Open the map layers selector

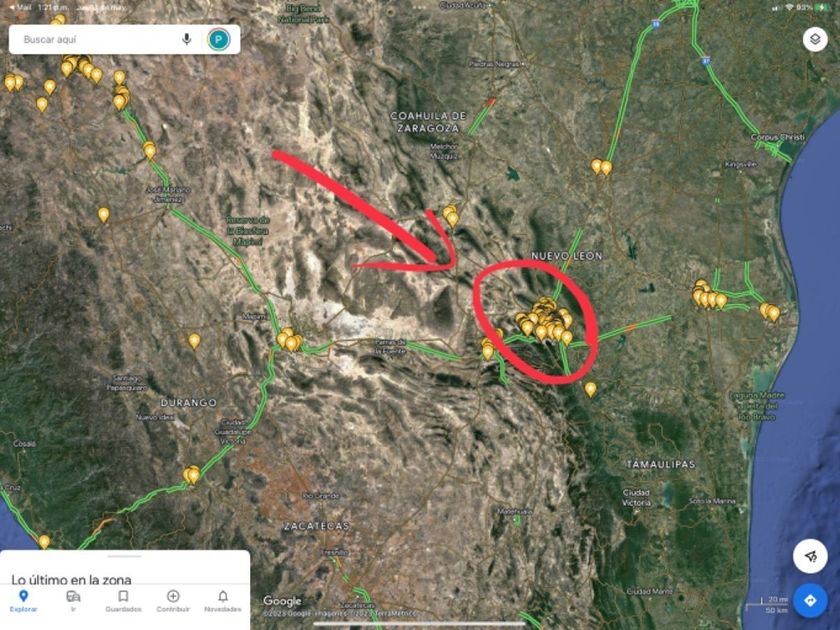815,39
